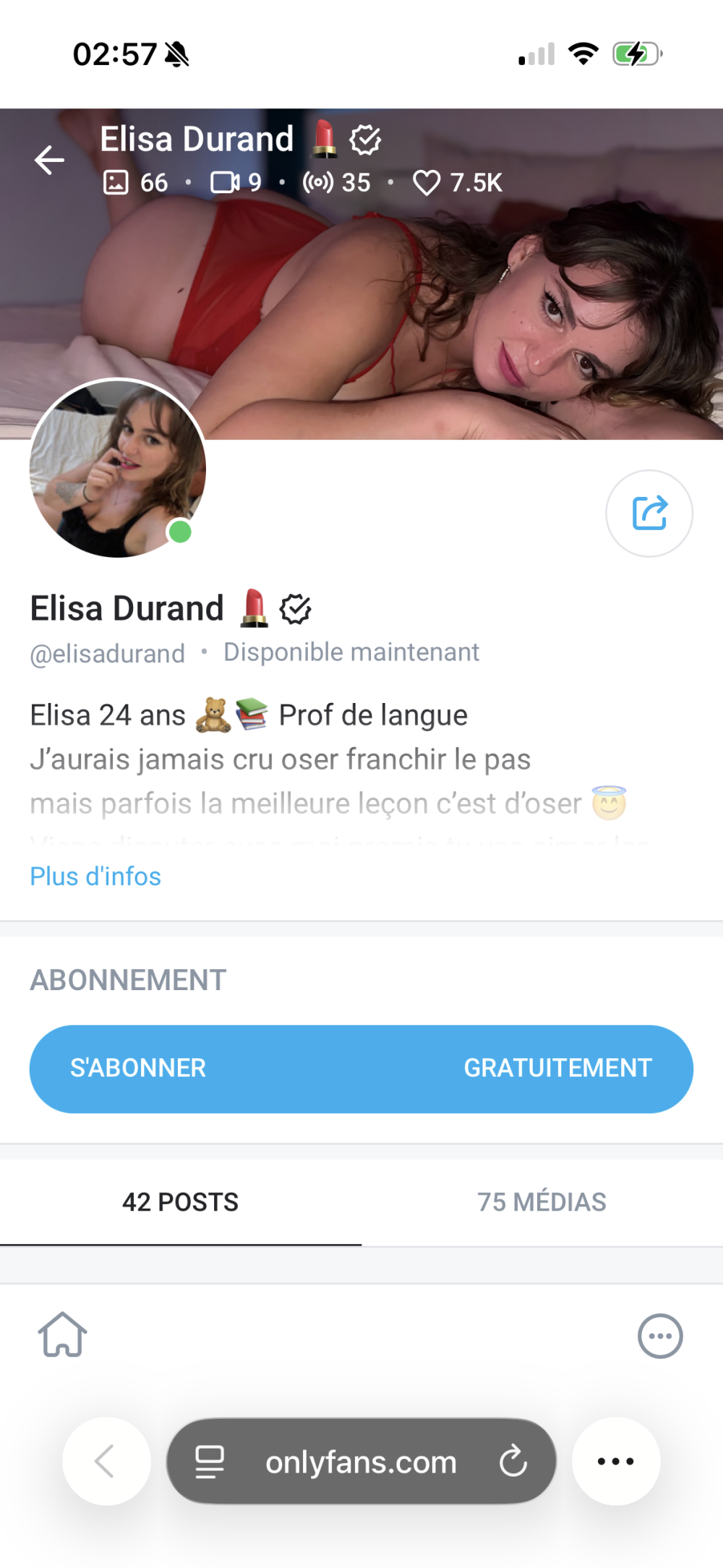
Task: Open the circular profile picture
Action: 118,469
